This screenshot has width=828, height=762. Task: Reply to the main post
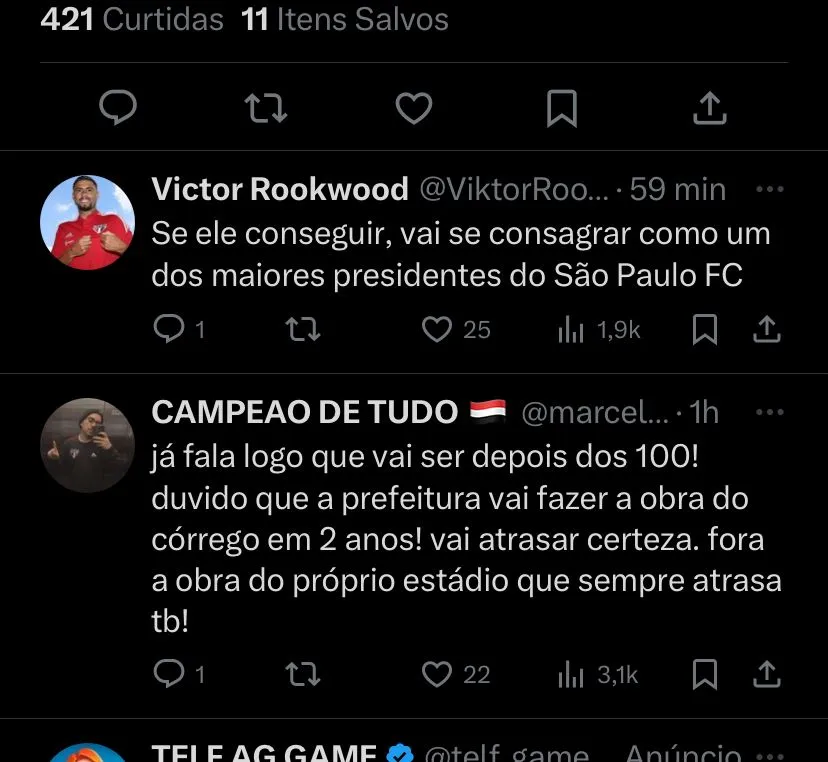coord(118,108)
